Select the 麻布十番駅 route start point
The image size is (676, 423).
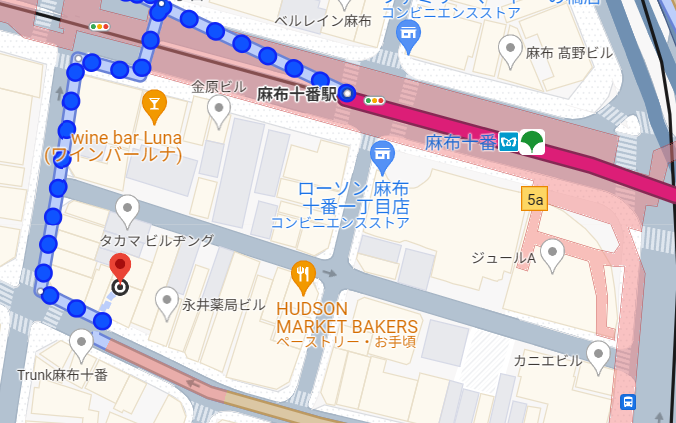click(347, 94)
